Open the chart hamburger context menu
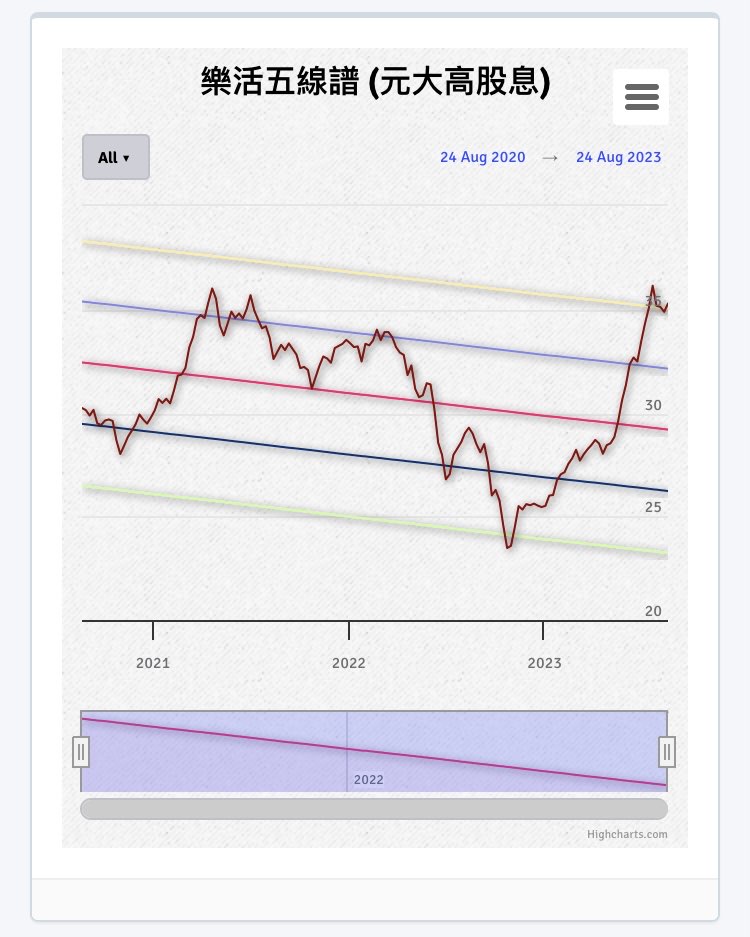 [x=641, y=97]
